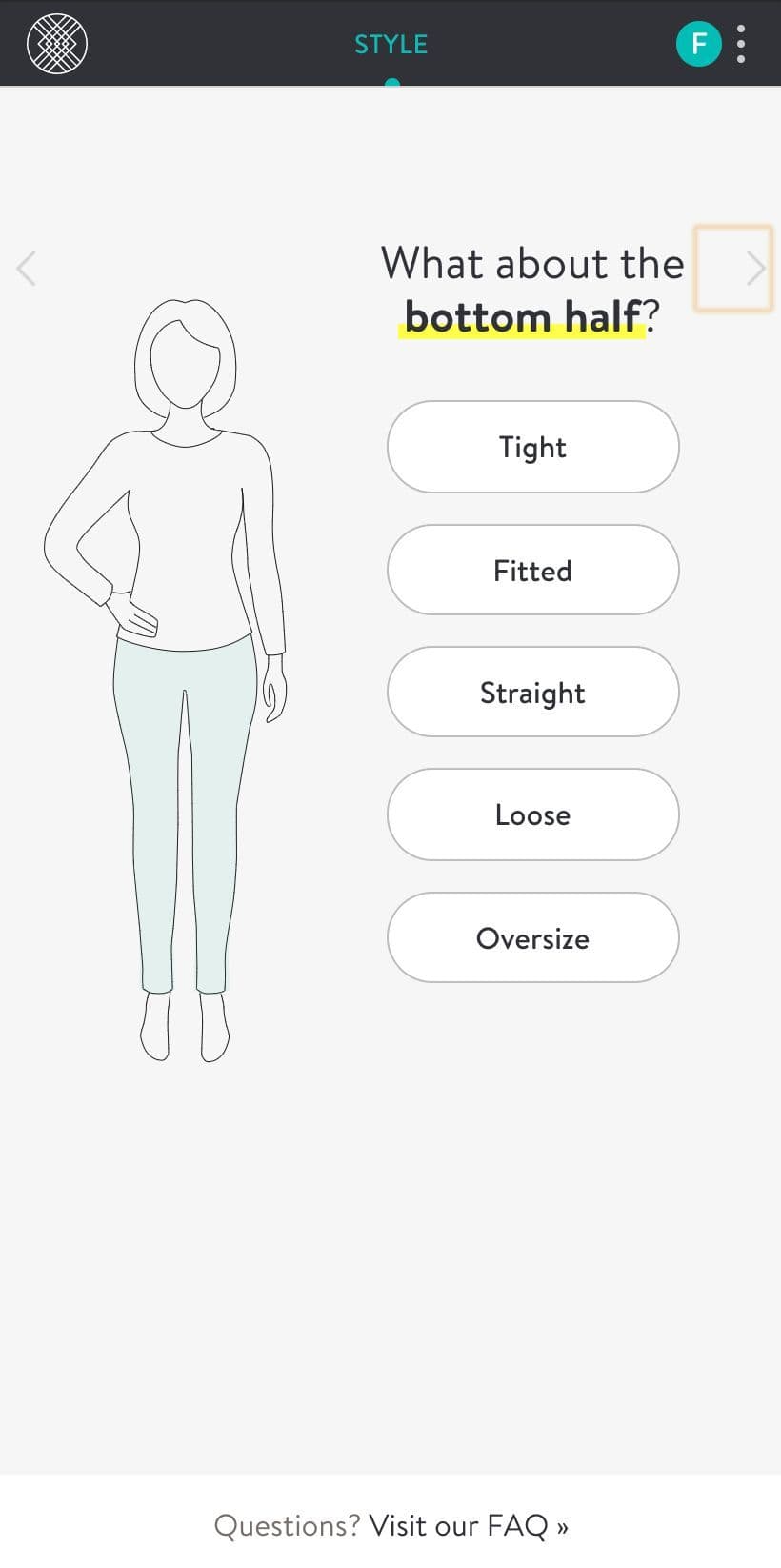This screenshot has width=781, height=1568.
Task: Choose the Oversize option
Action: point(532,937)
